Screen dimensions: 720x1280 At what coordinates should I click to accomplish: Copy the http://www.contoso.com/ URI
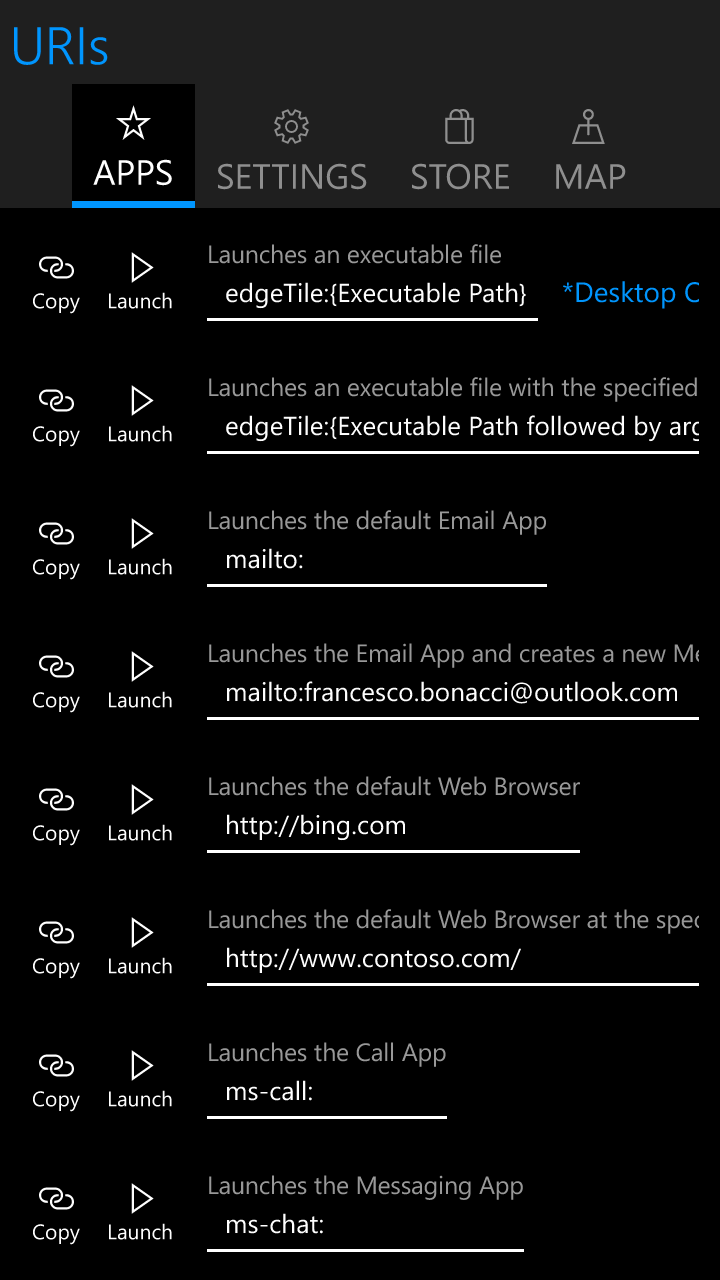(56, 947)
